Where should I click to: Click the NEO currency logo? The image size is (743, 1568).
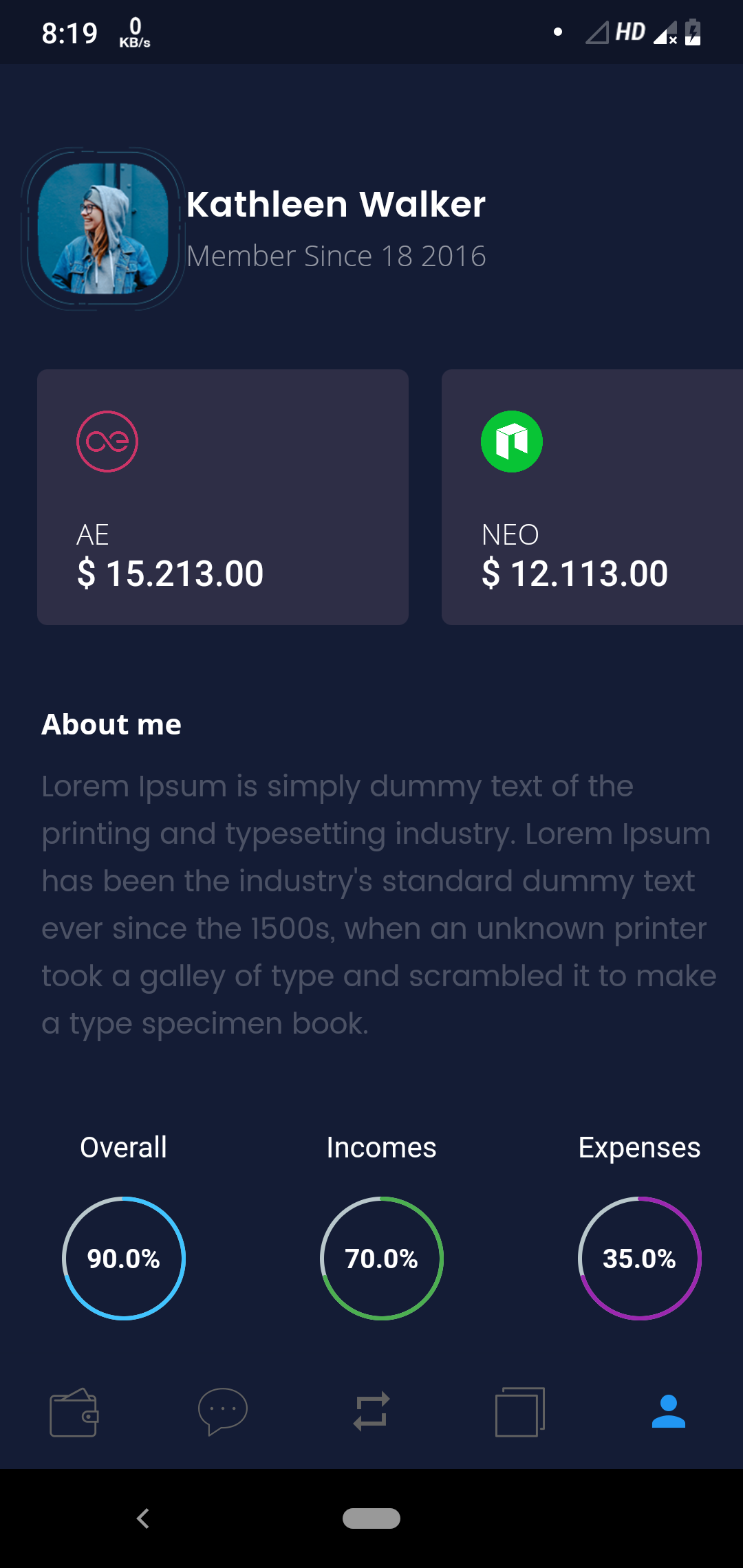(x=512, y=442)
